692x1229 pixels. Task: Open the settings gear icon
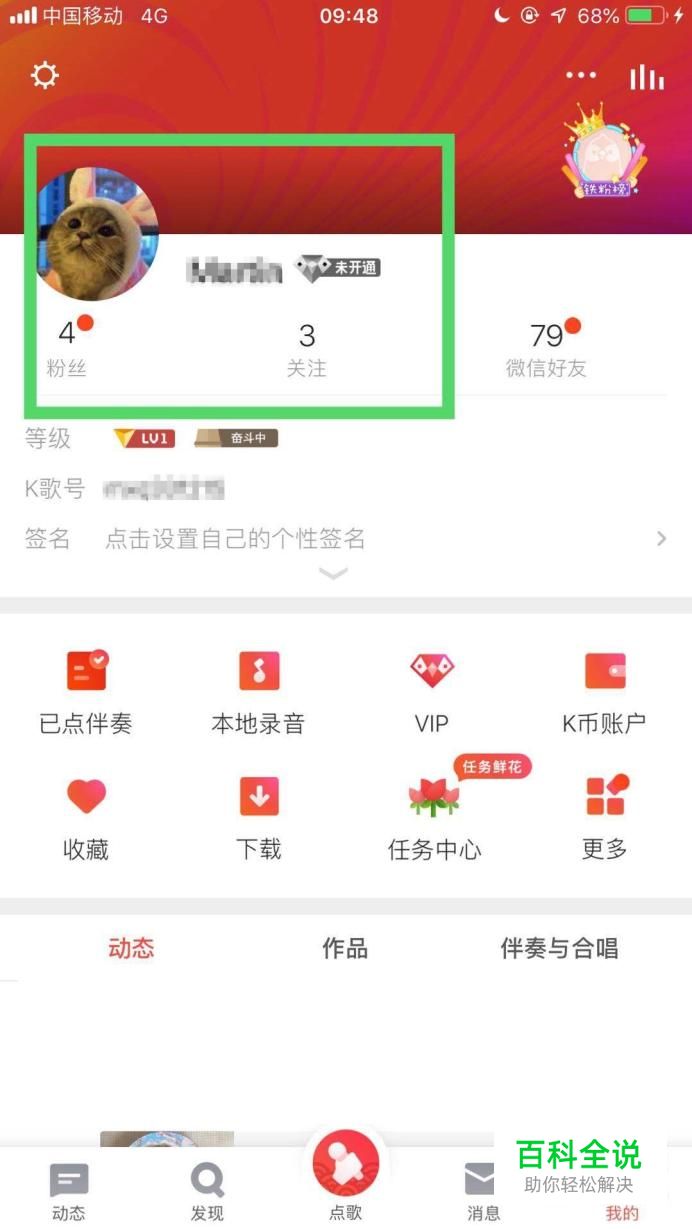tap(45, 76)
